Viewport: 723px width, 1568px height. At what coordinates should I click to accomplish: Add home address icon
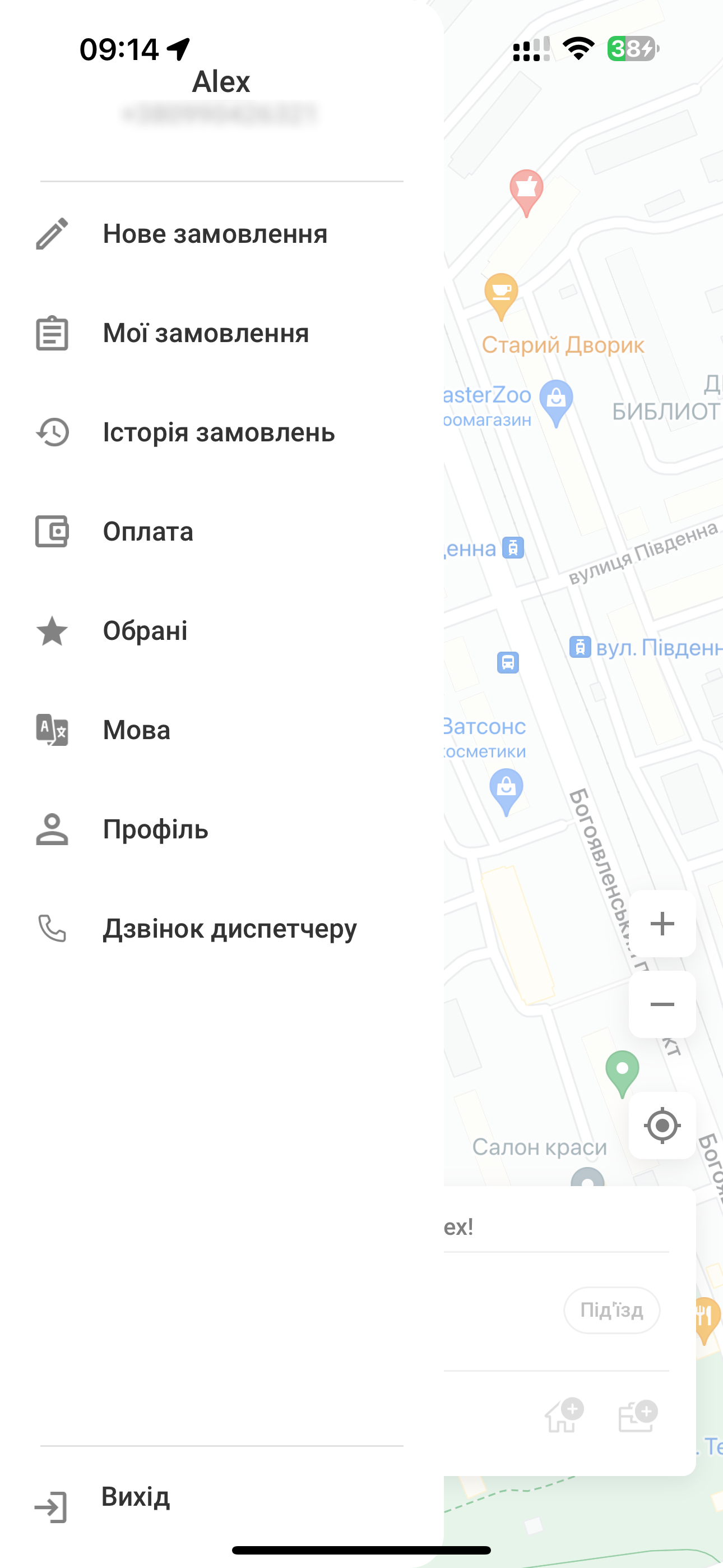click(x=563, y=1415)
